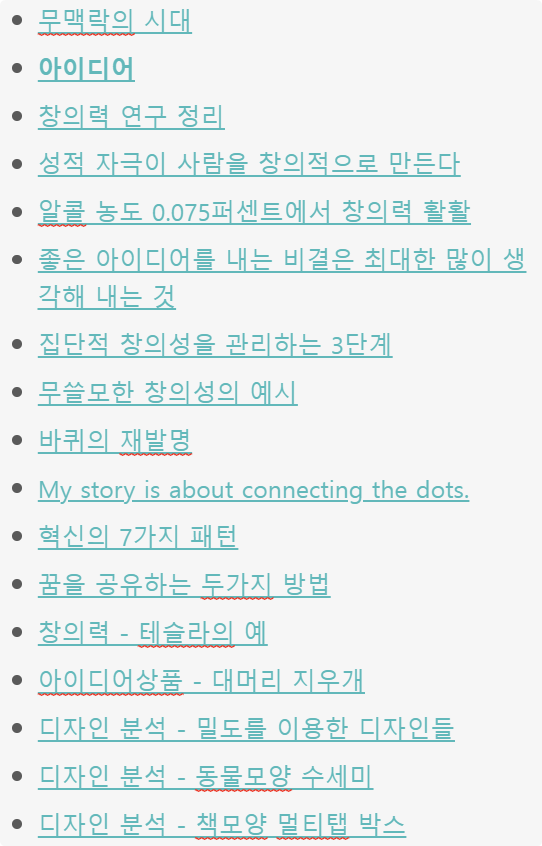
Task: Open 디자인 분석 - 동물모양 수세미
Action: point(205,776)
